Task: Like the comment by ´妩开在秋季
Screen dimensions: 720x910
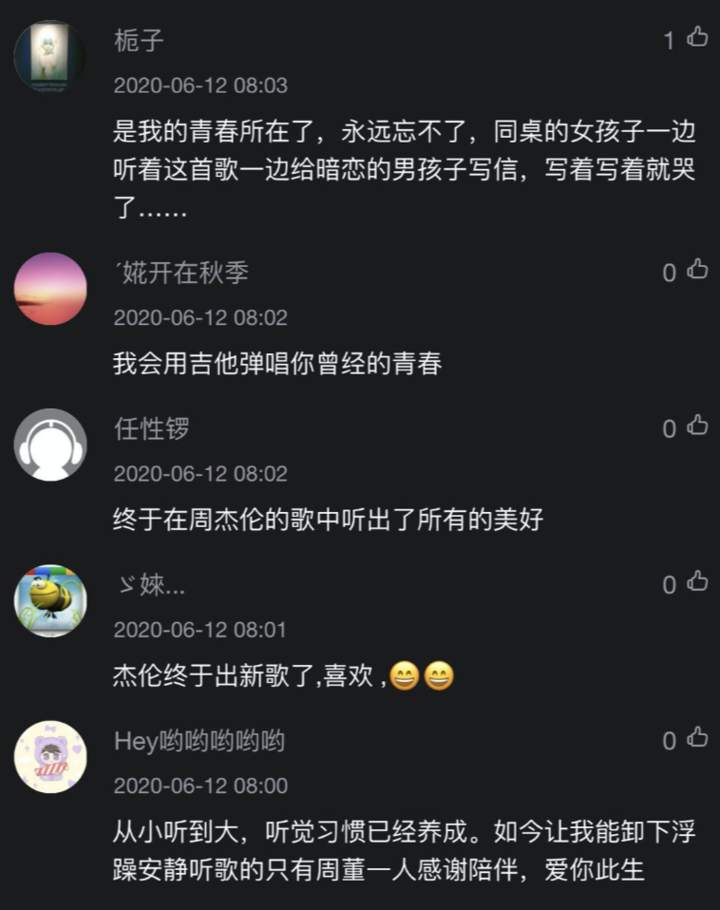Action: (697, 270)
